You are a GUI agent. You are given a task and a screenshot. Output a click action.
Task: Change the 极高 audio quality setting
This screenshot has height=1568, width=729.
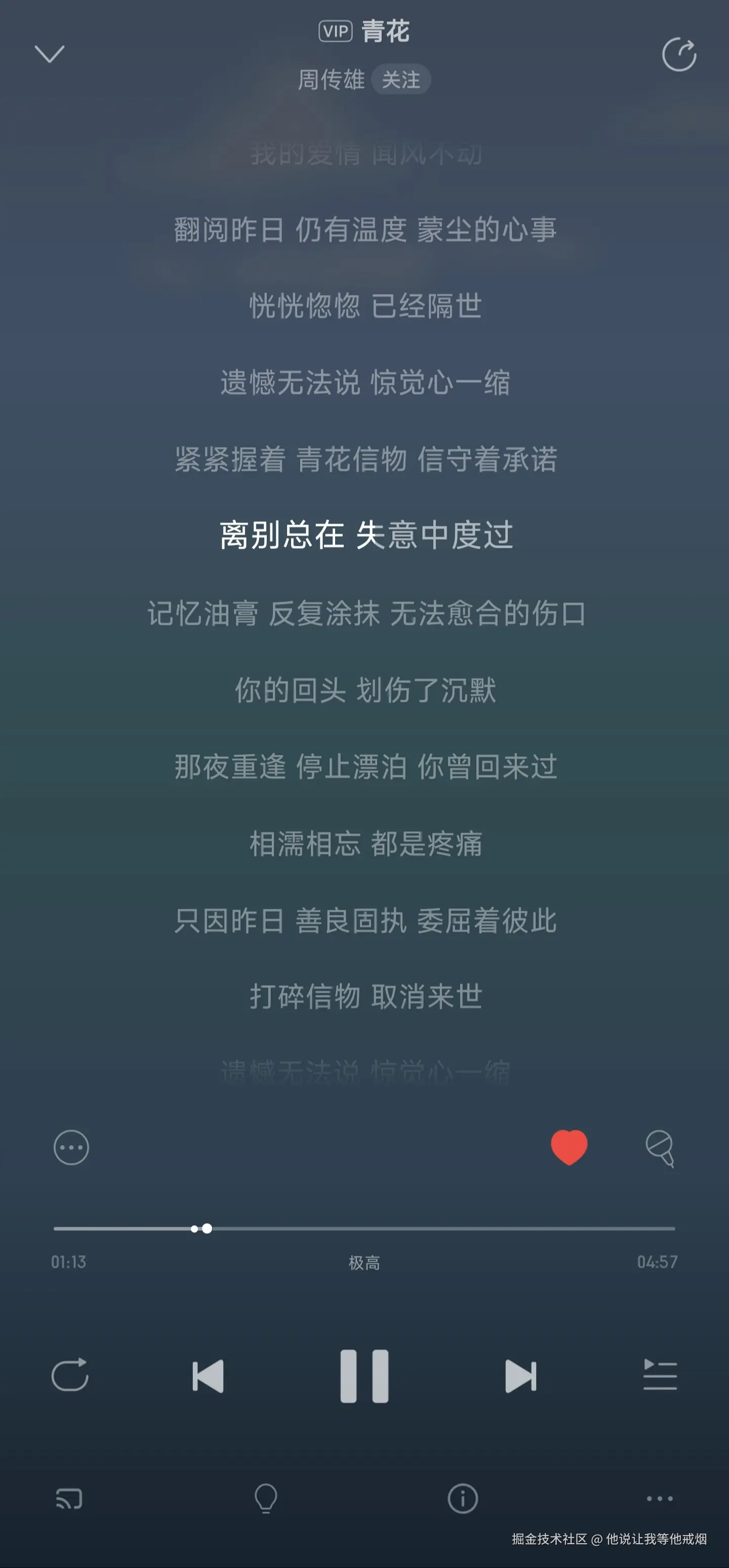click(x=364, y=1262)
